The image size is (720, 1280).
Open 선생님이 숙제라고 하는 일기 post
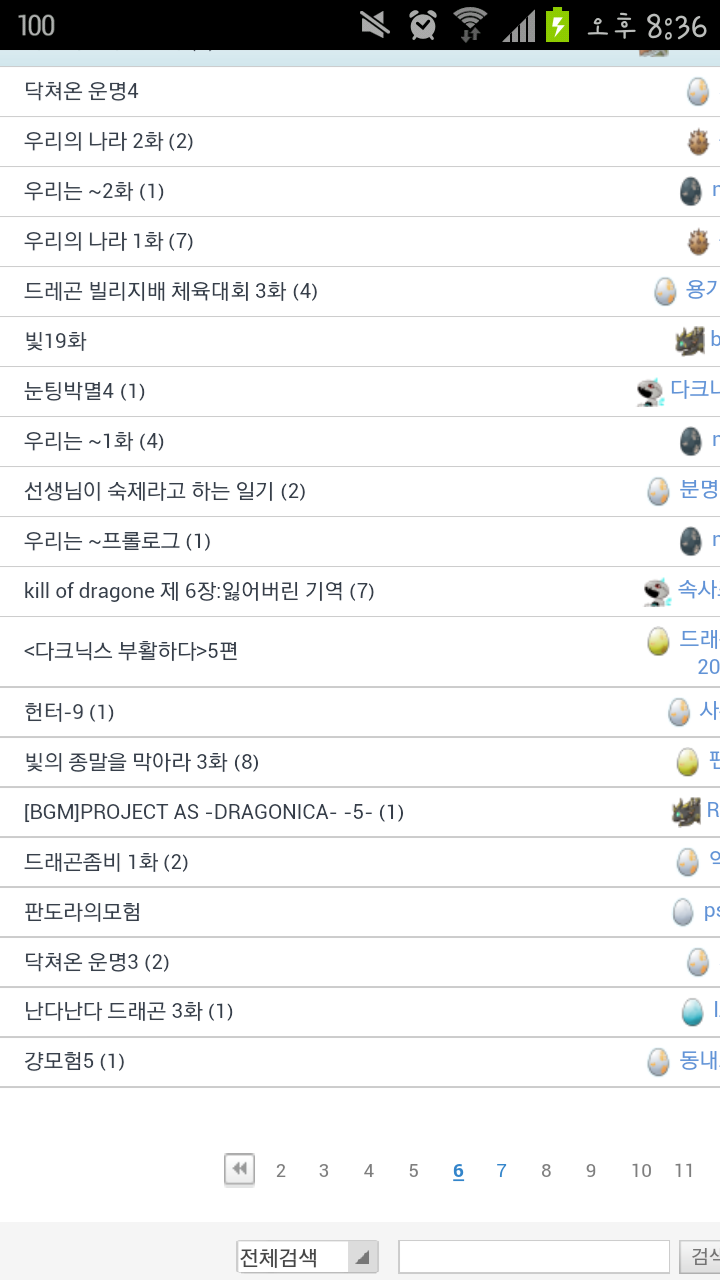tap(164, 491)
